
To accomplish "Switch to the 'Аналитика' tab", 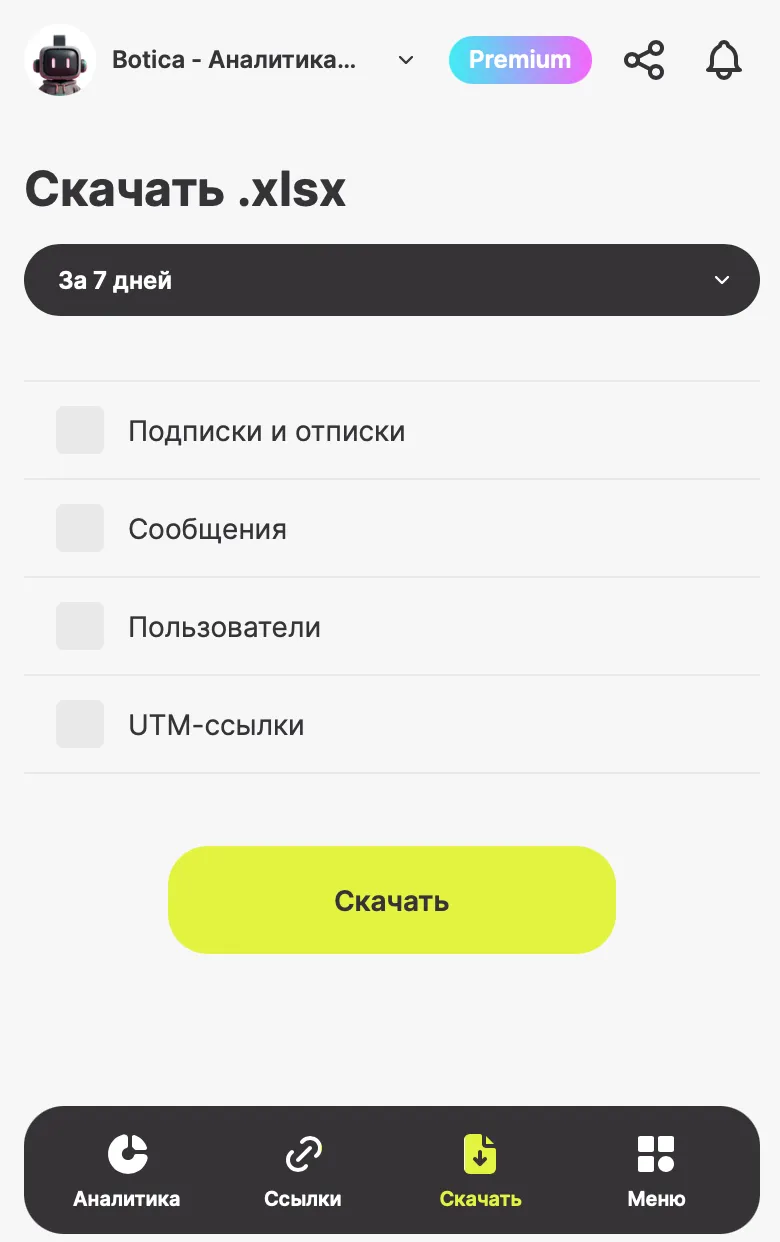I will click(127, 1170).
